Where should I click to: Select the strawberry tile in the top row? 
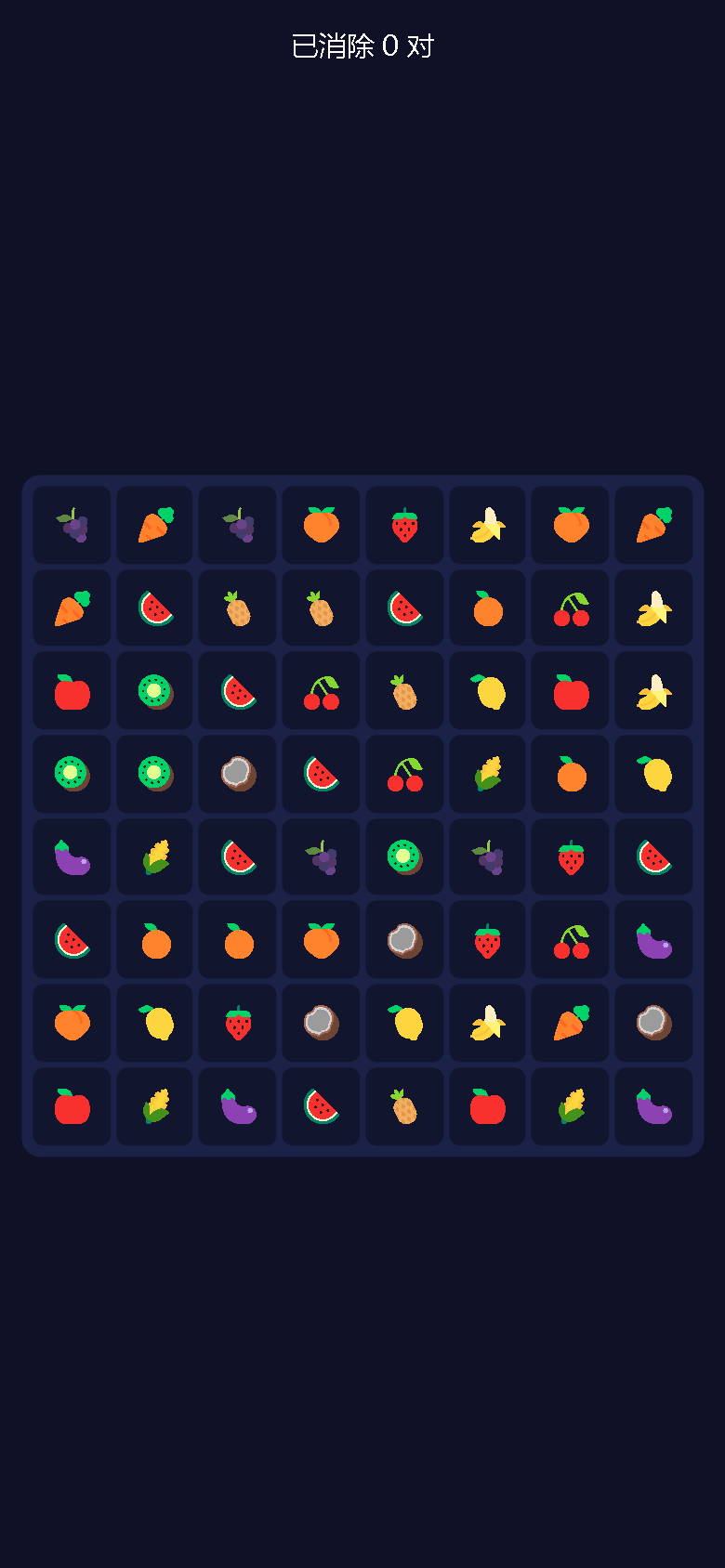pos(404,525)
